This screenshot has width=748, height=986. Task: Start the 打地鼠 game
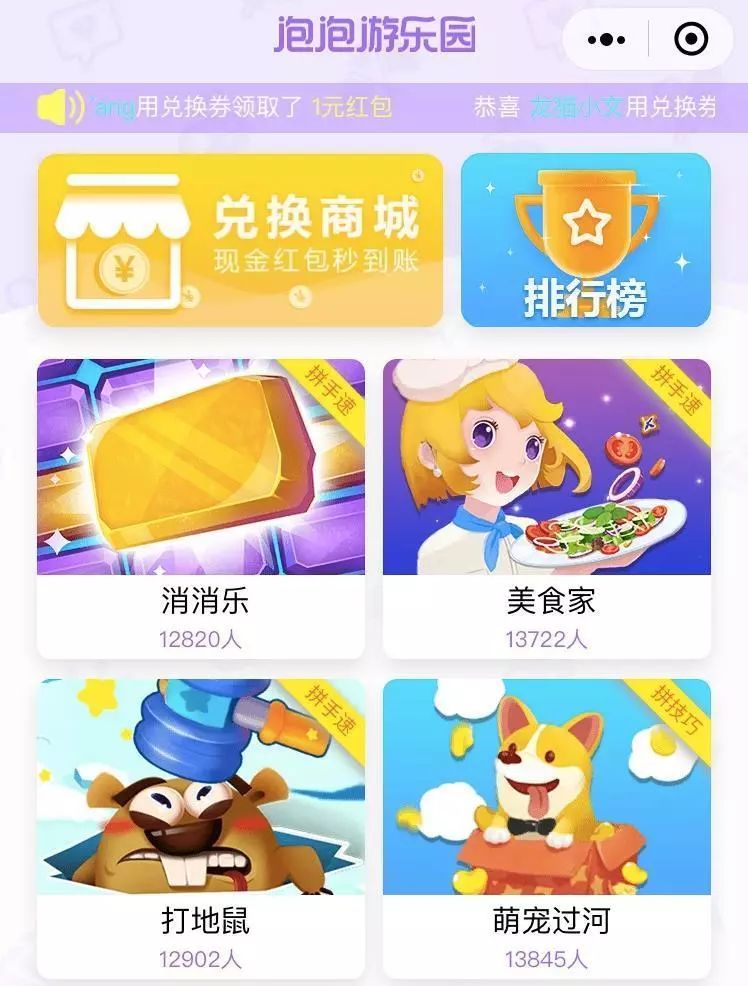(x=201, y=828)
